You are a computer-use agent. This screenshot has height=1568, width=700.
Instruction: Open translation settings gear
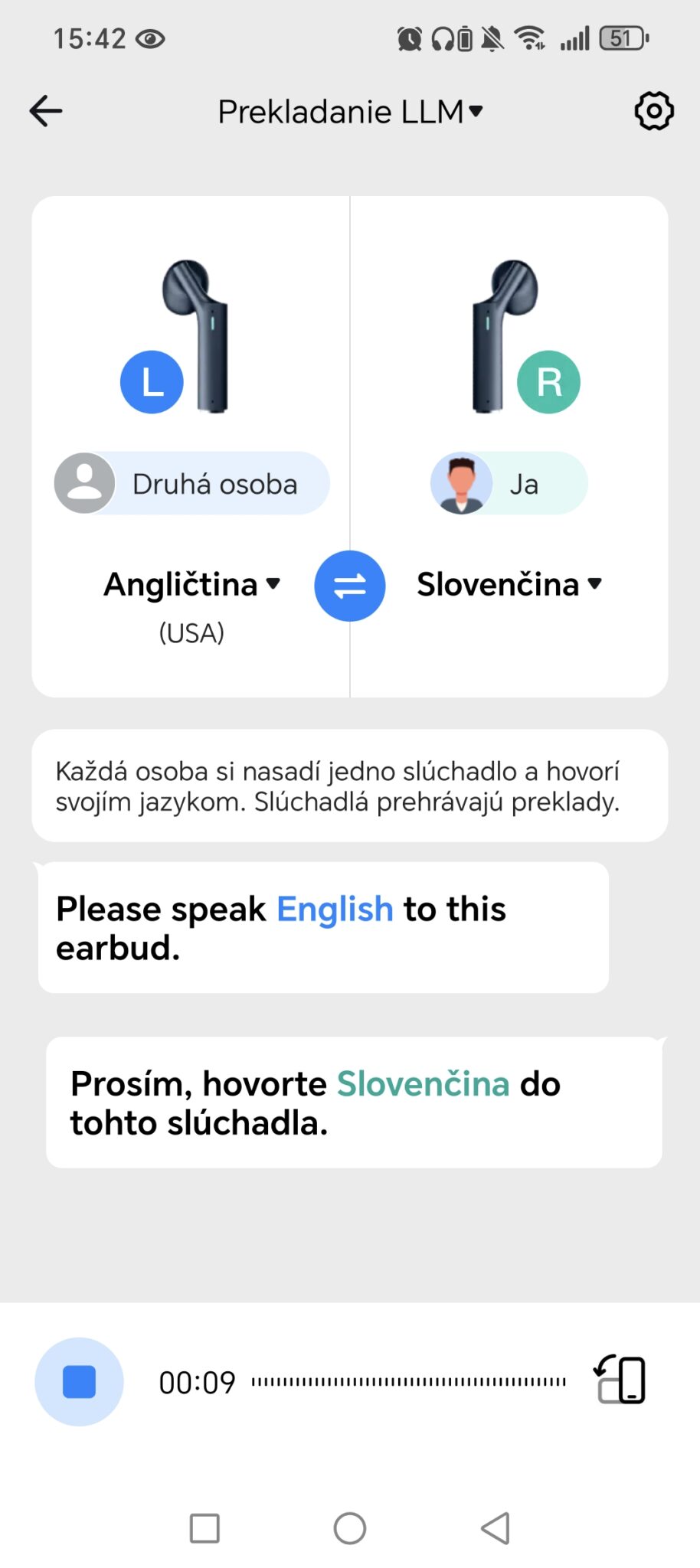(x=653, y=112)
